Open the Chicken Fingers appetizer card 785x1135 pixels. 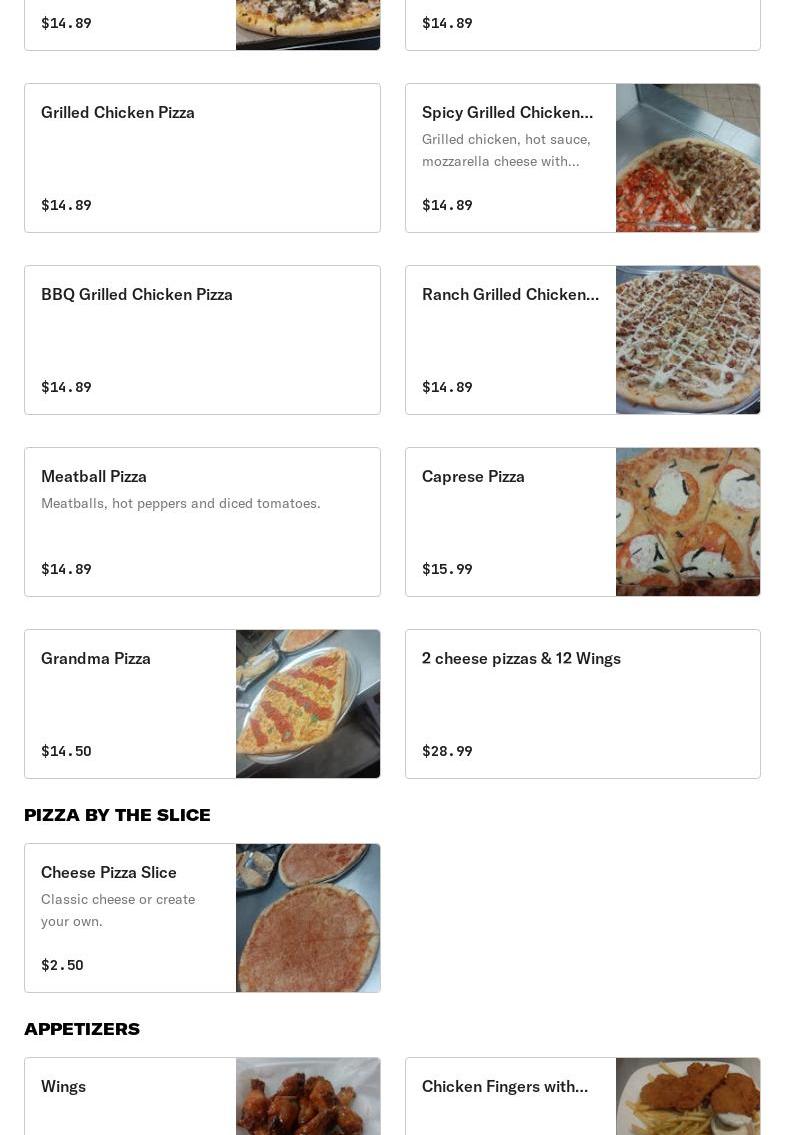point(582,1096)
